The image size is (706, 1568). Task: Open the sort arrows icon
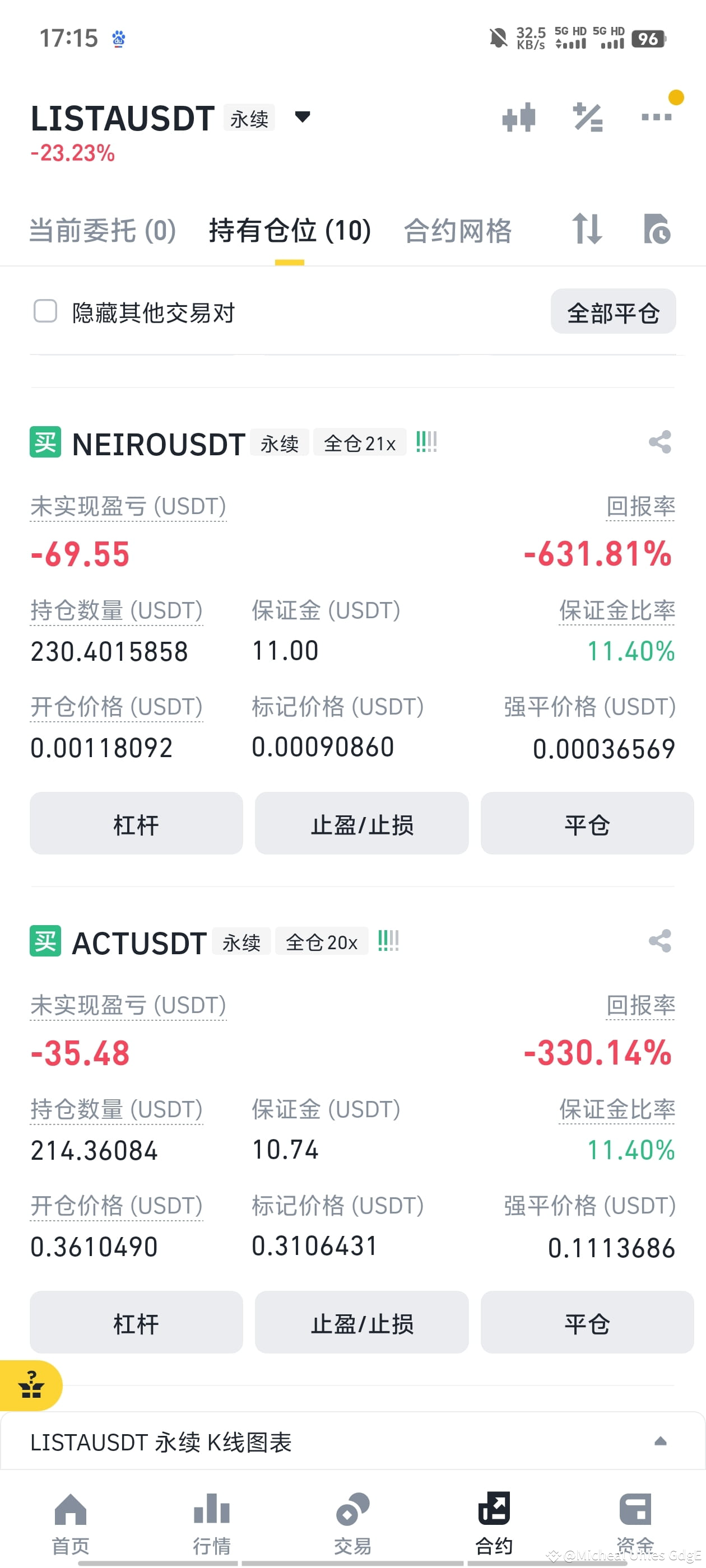coord(587,230)
